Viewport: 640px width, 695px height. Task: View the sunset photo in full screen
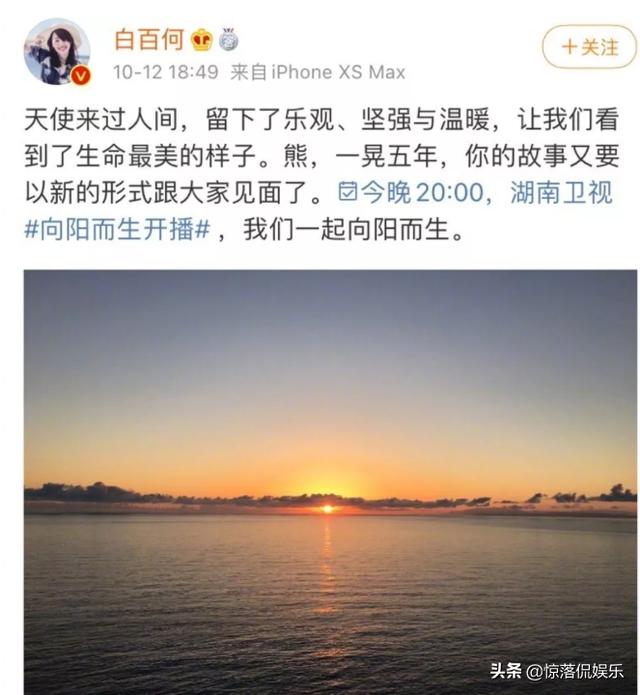pos(329,480)
